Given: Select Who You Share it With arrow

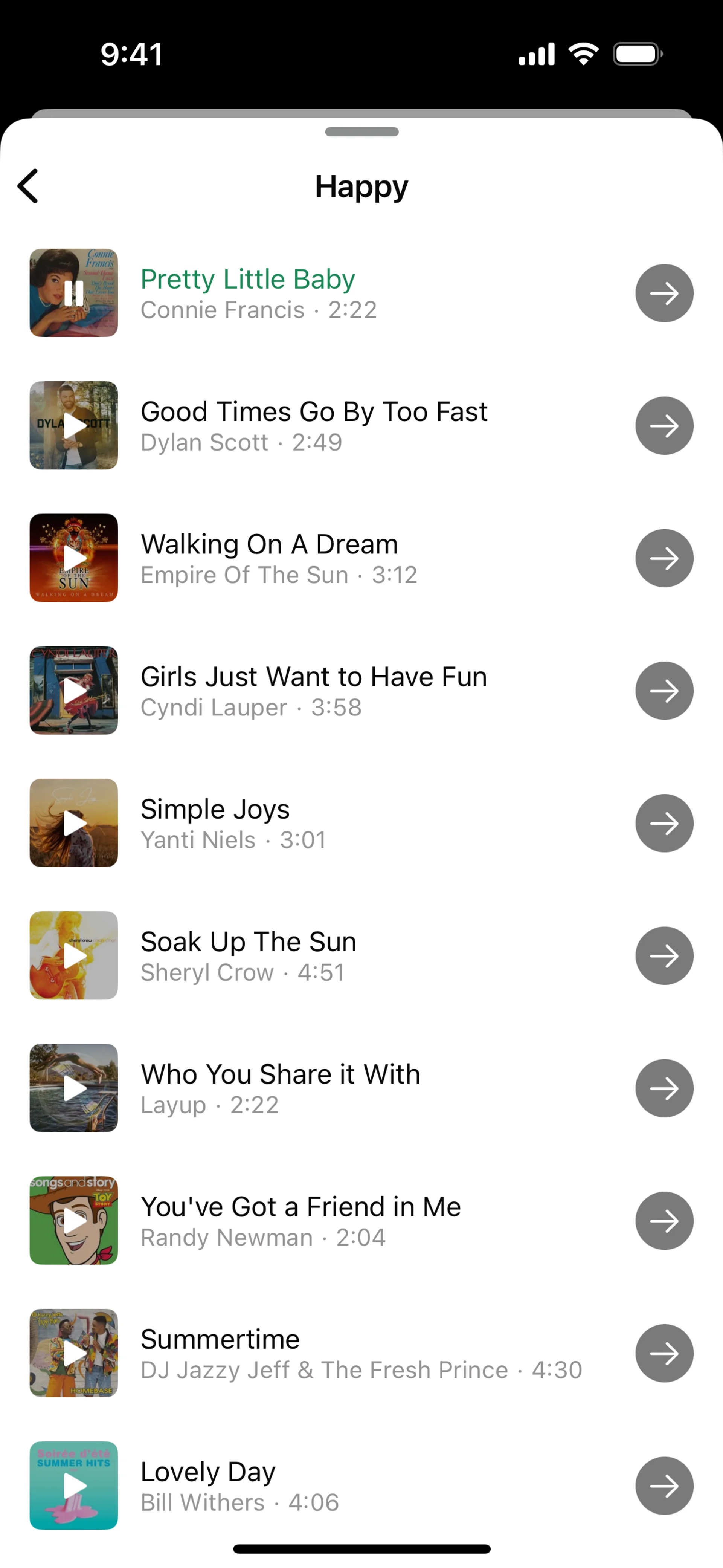Looking at the screenshot, I should pyautogui.click(x=664, y=1088).
